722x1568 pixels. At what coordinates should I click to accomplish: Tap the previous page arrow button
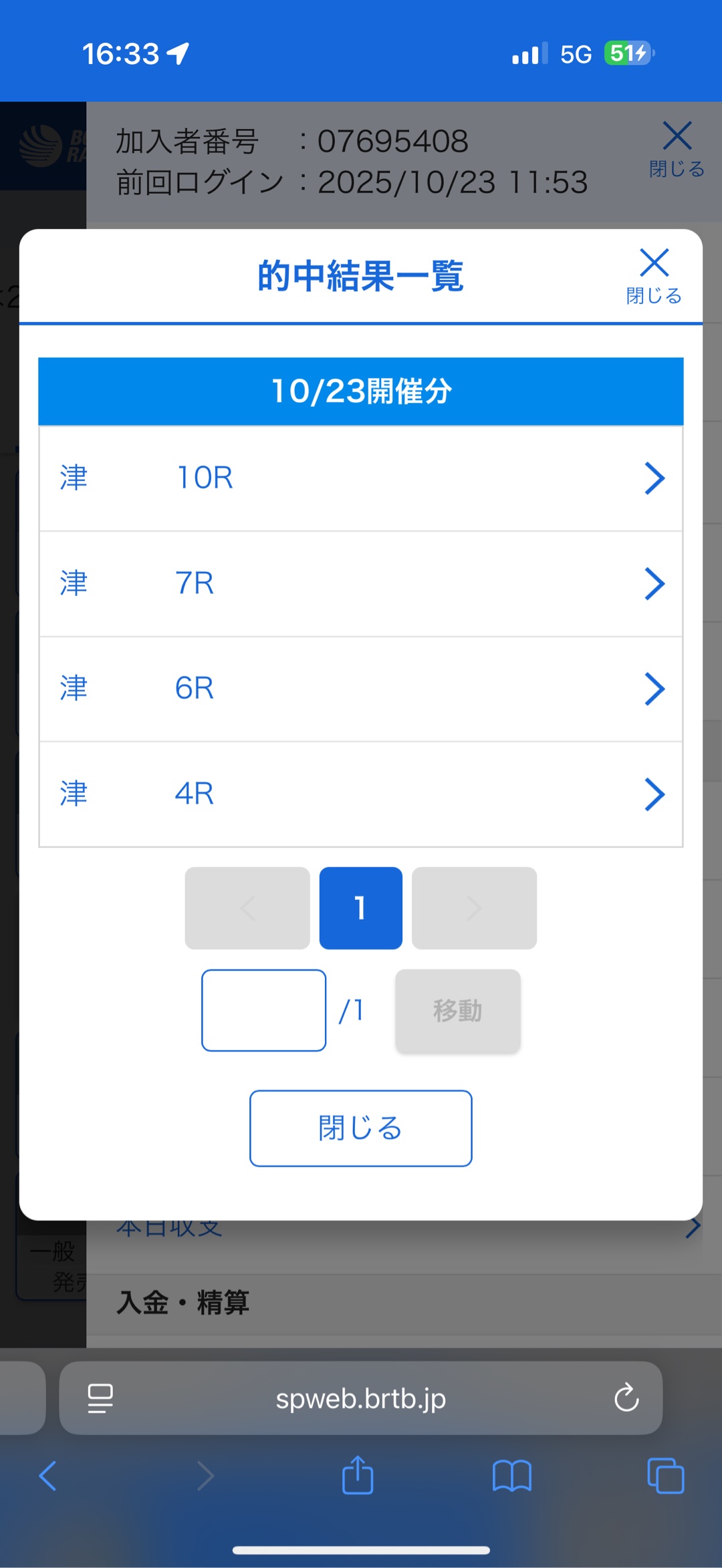tap(247, 908)
